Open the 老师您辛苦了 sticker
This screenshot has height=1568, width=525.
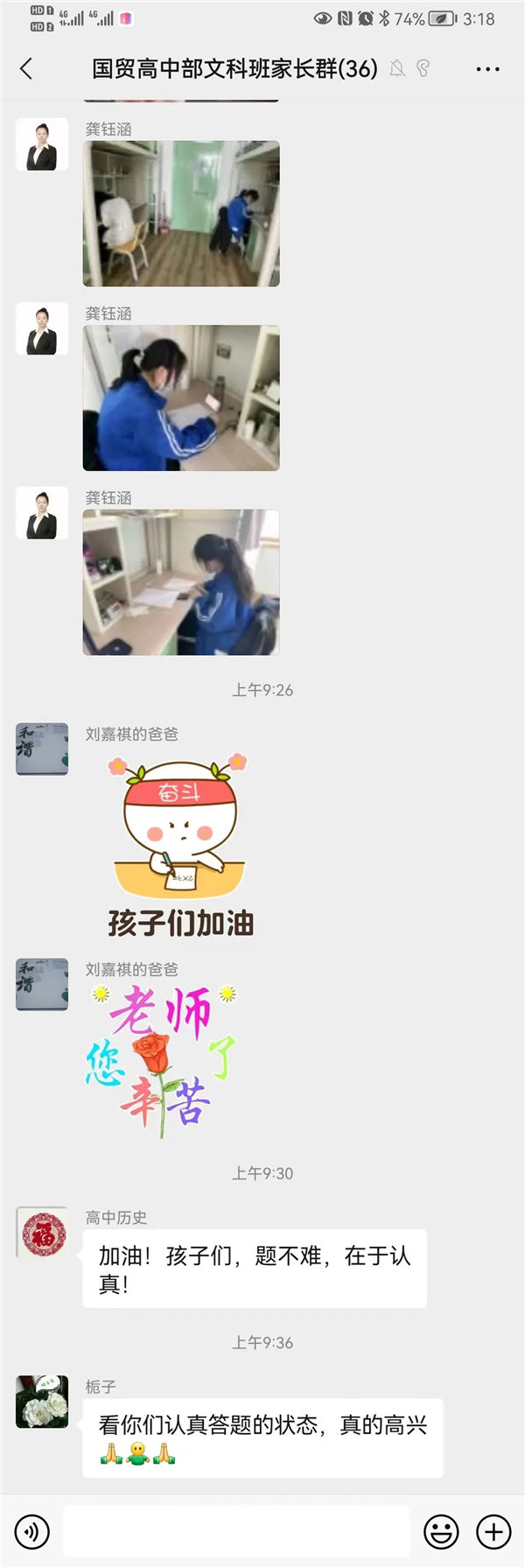(163, 1061)
